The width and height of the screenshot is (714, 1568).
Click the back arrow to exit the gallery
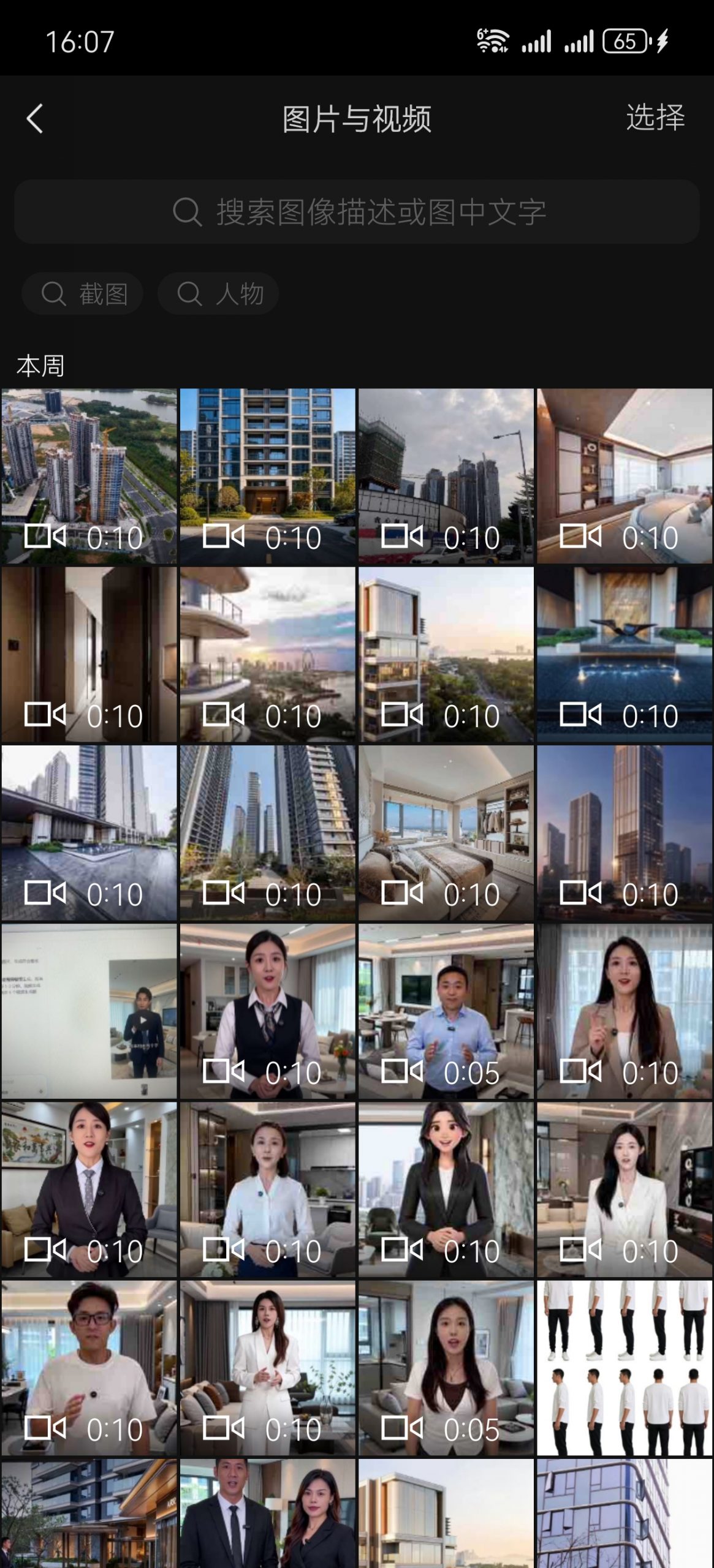[x=35, y=120]
